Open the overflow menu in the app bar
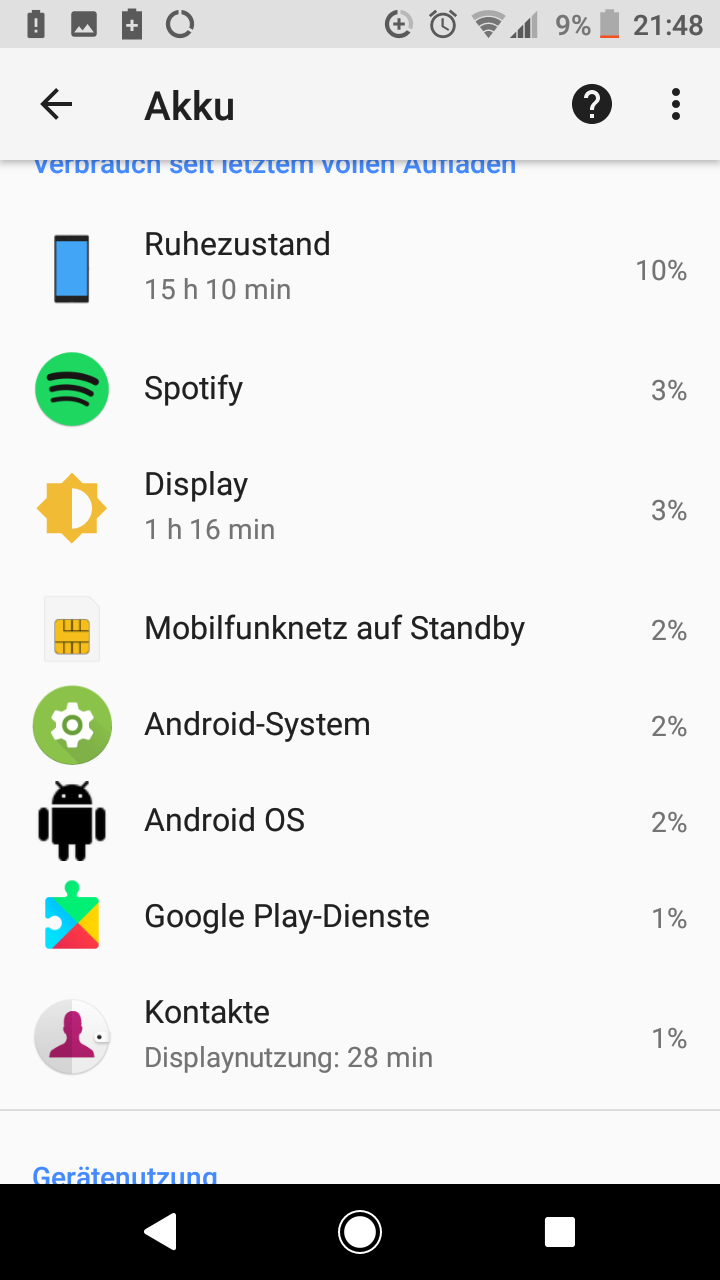This screenshot has height=1280, width=720. coord(676,104)
